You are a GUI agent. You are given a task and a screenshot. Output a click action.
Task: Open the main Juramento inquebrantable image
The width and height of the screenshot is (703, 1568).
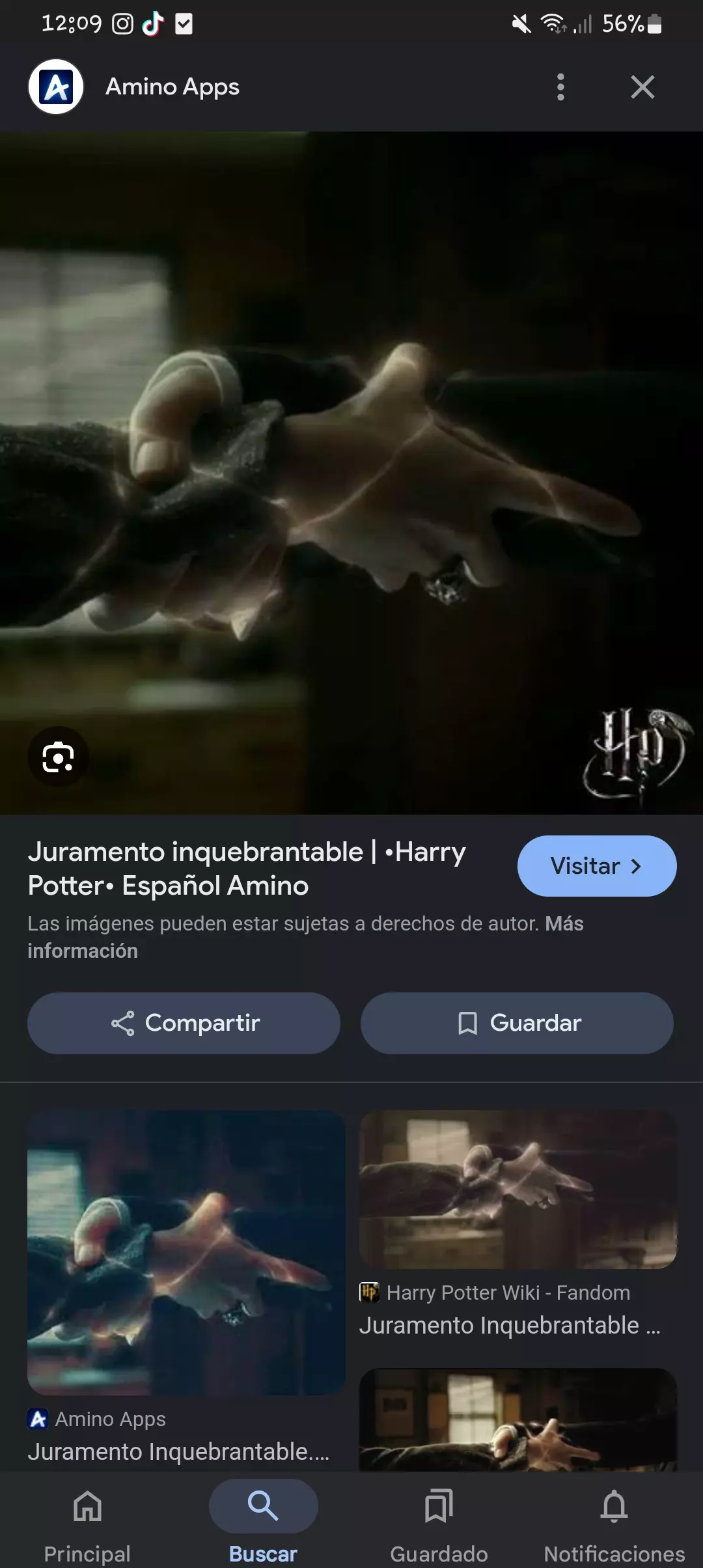point(351,473)
